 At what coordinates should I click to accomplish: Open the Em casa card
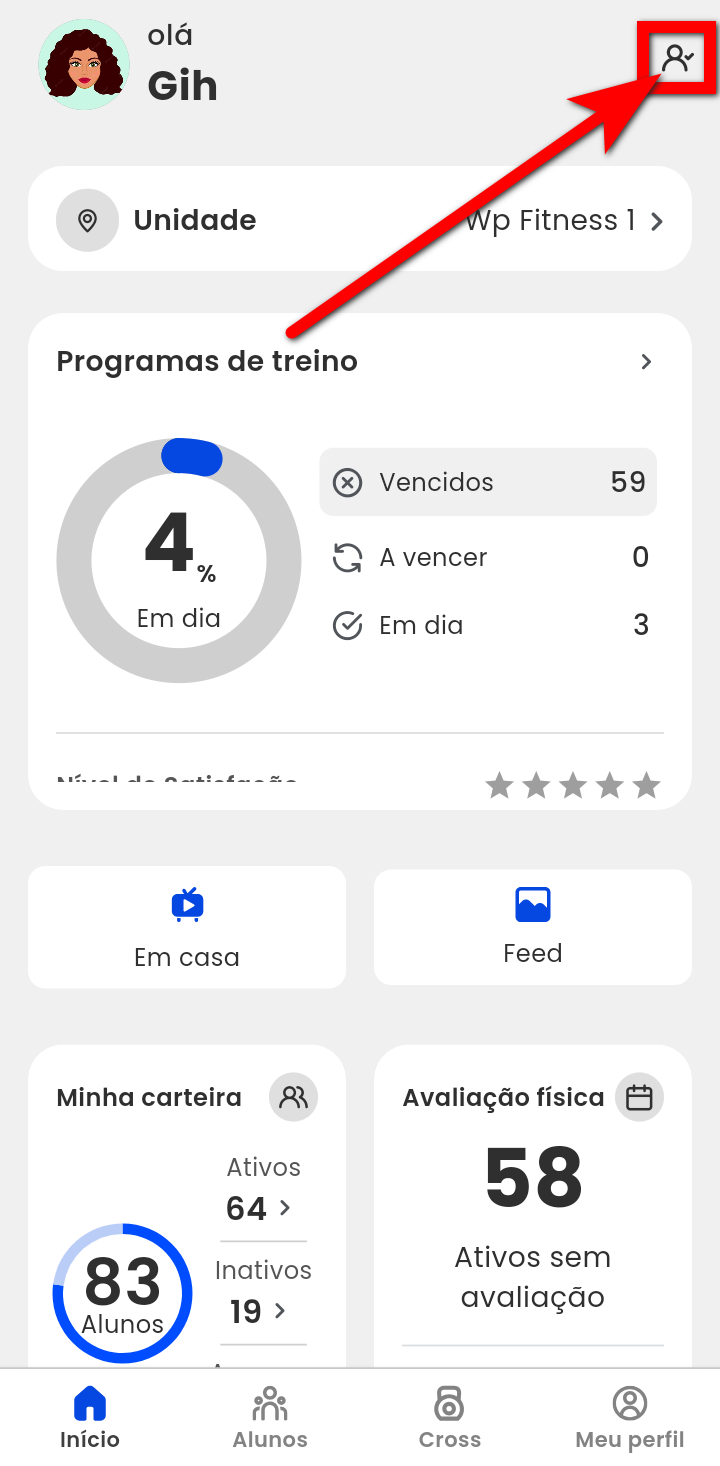187,927
